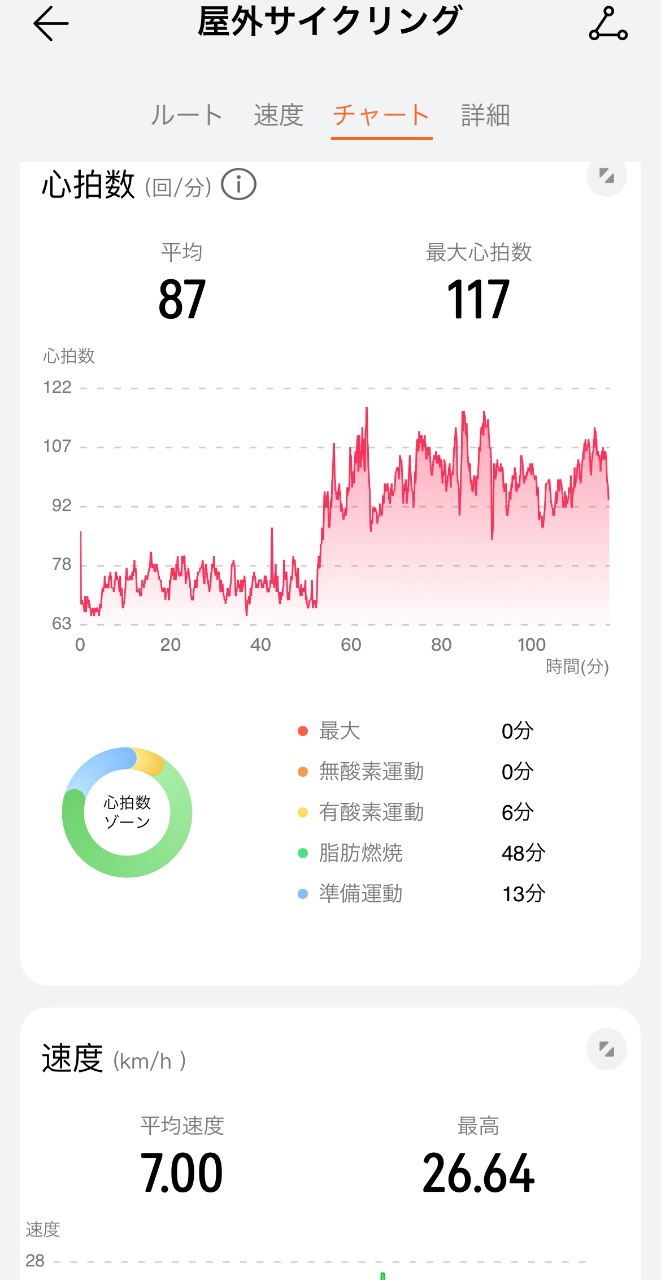The image size is (661, 1280).
Task: Open the 詳細 tab
Action: coord(485,115)
